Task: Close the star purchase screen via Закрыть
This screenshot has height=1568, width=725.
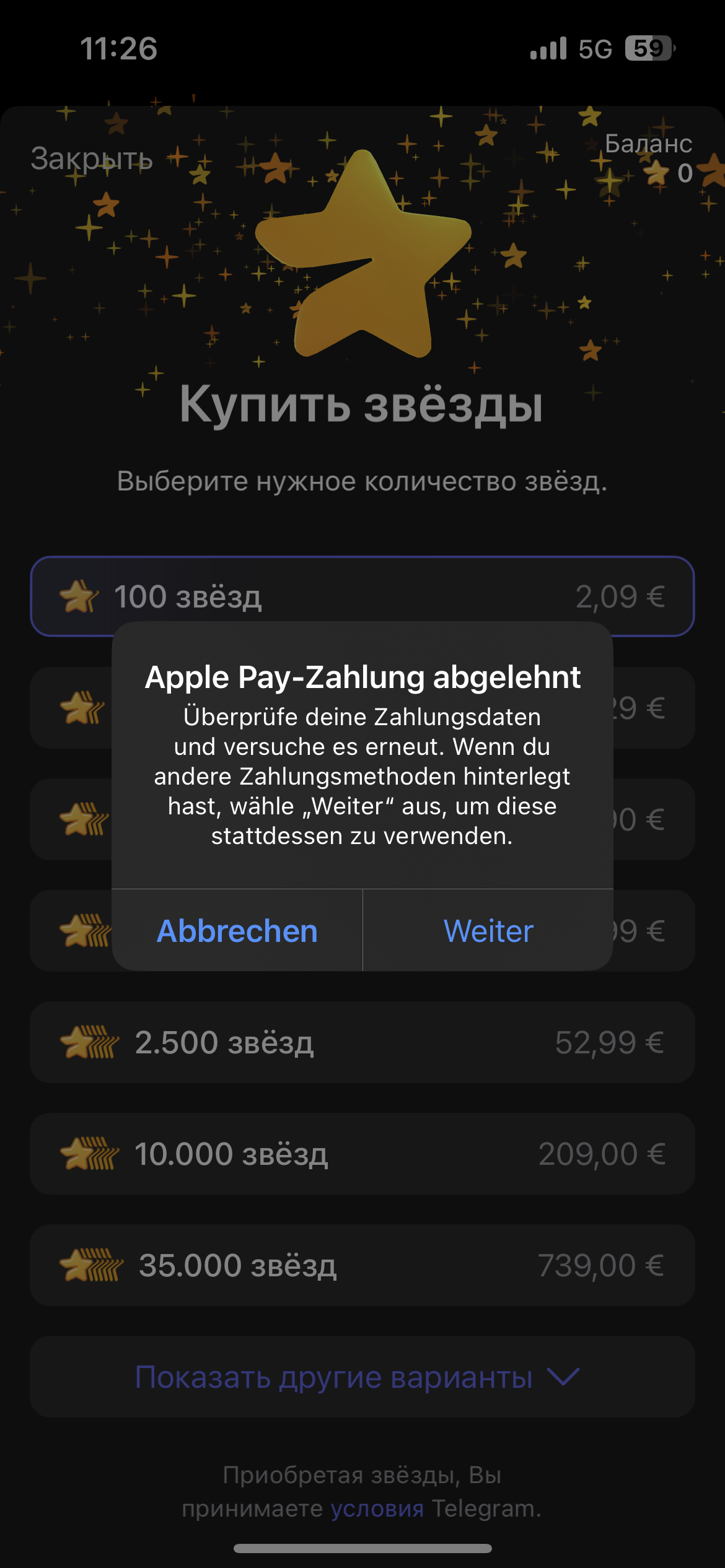Action: (92, 159)
